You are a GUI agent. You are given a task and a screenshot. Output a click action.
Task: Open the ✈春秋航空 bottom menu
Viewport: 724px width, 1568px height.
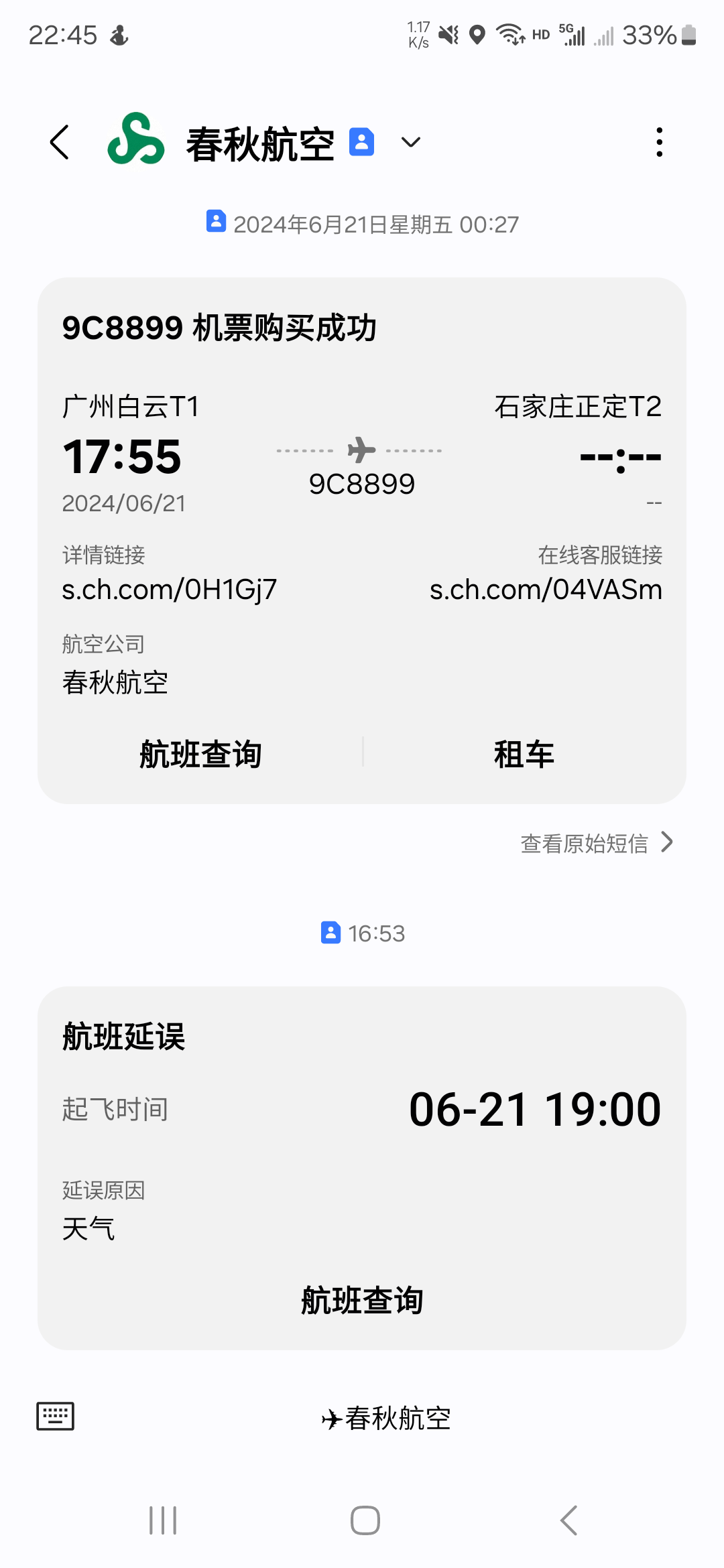click(386, 1418)
